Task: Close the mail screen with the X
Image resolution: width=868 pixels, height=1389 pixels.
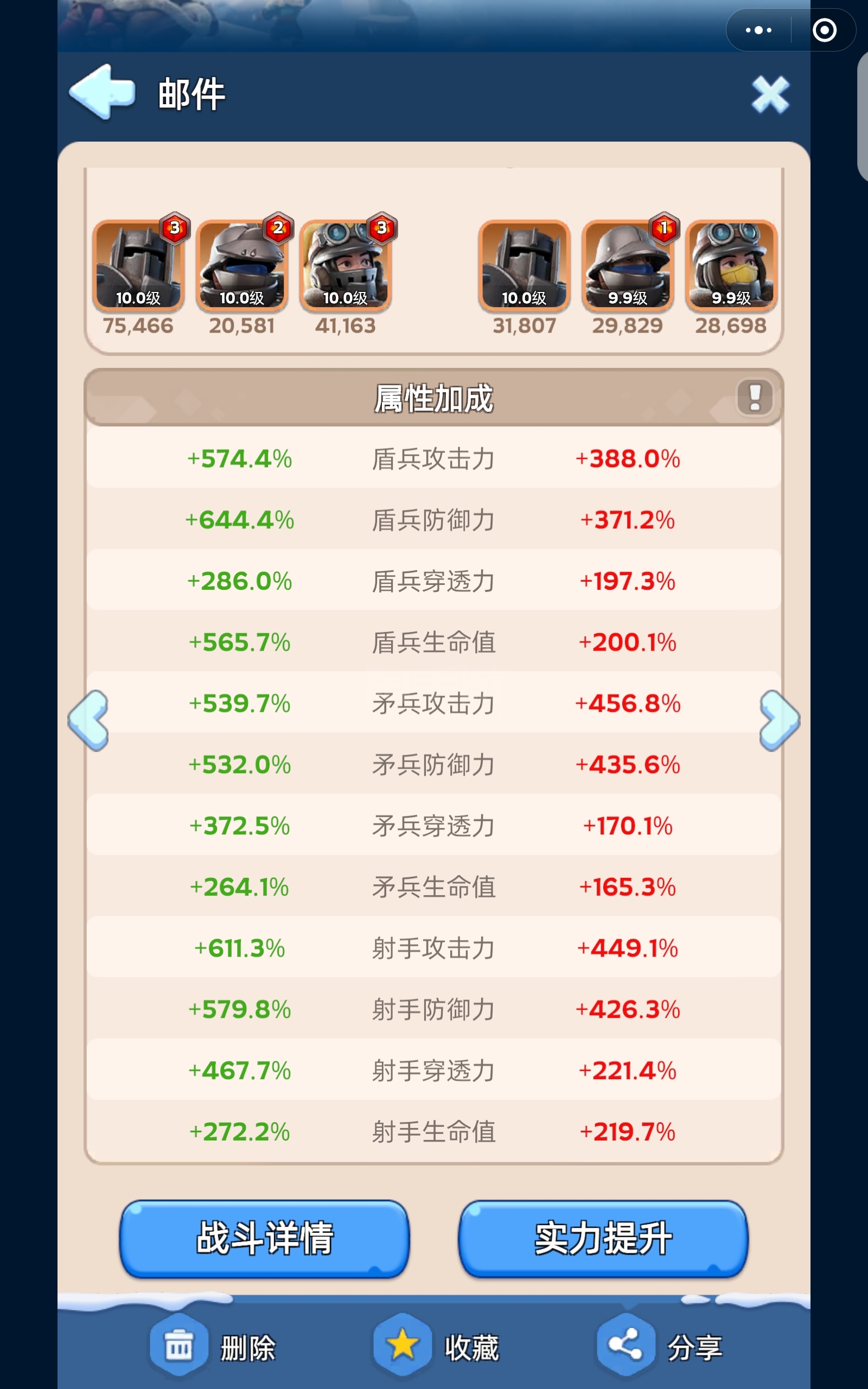Action: tap(770, 94)
